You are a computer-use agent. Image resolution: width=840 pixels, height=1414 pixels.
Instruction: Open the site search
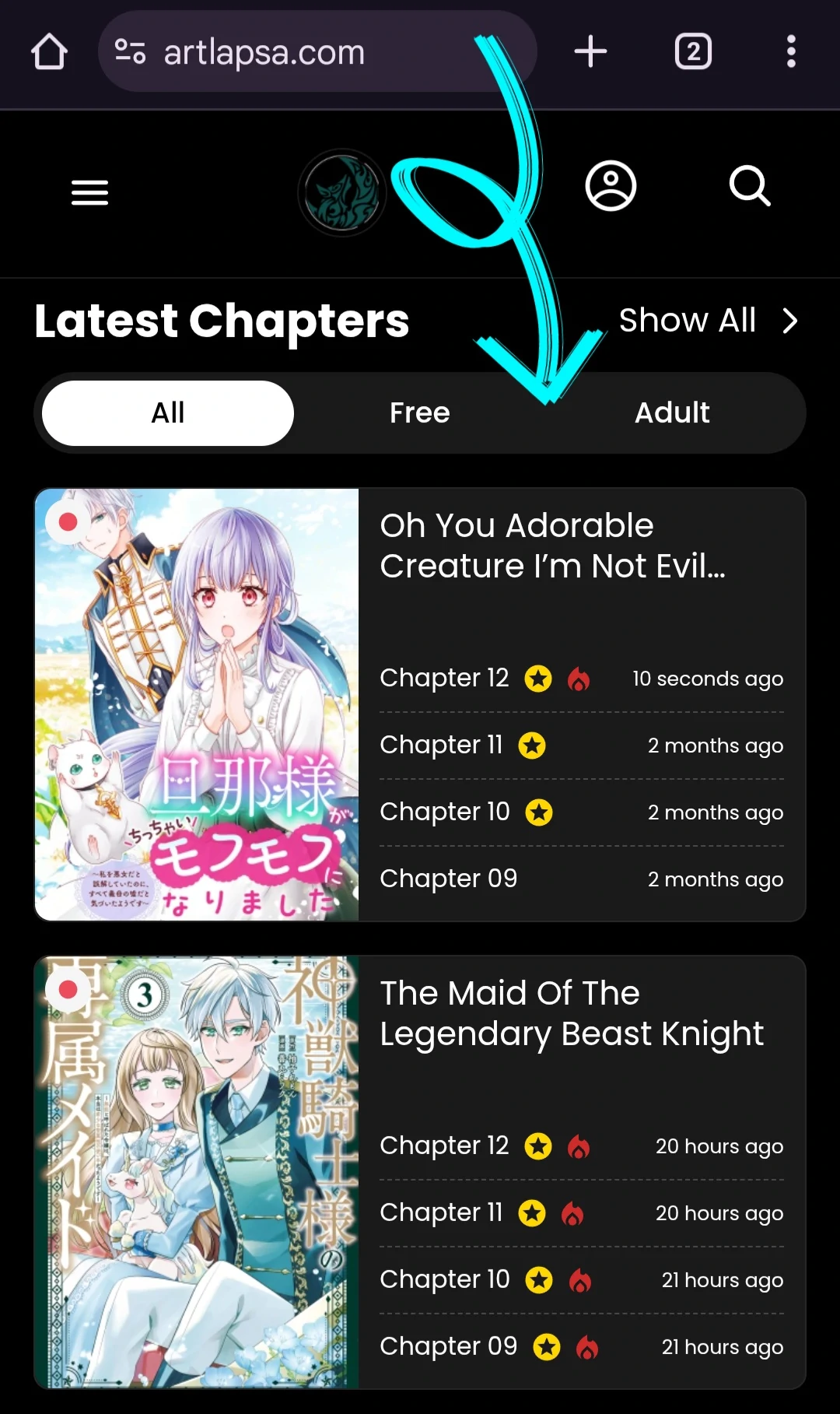[x=750, y=186]
